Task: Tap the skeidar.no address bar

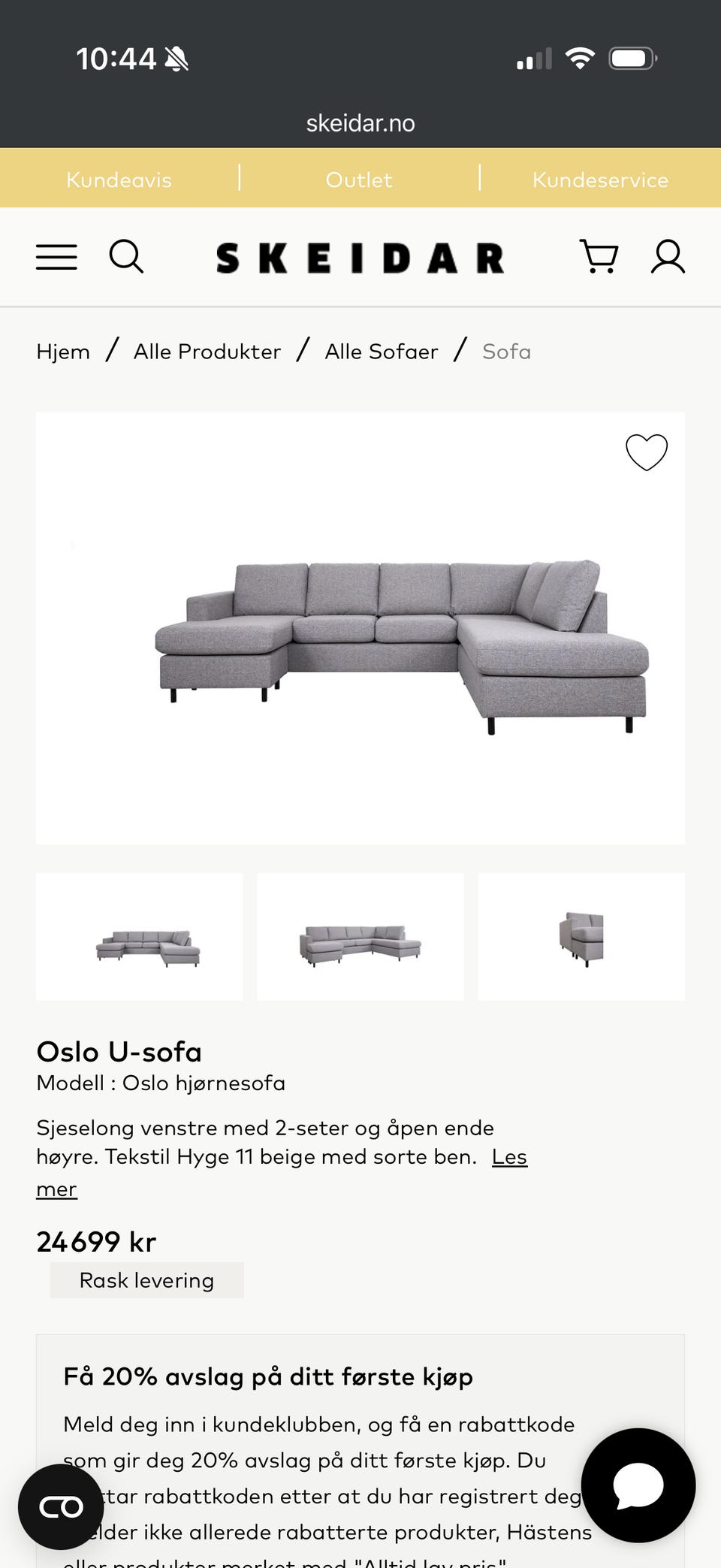Action: coord(360,122)
